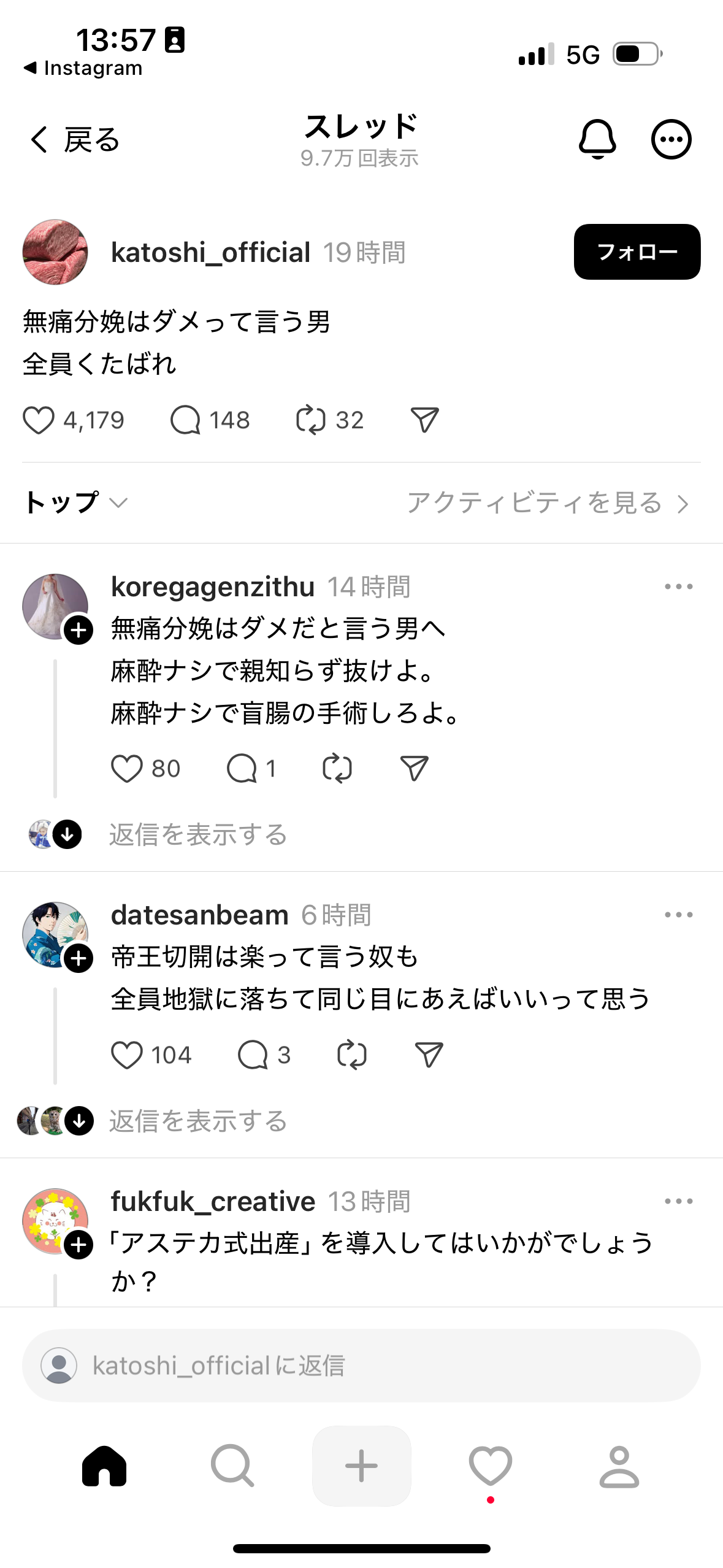The width and height of the screenshot is (723, 1568).
Task: Open more options on fukfuk_creative's reply
Action: pyautogui.click(x=678, y=1202)
